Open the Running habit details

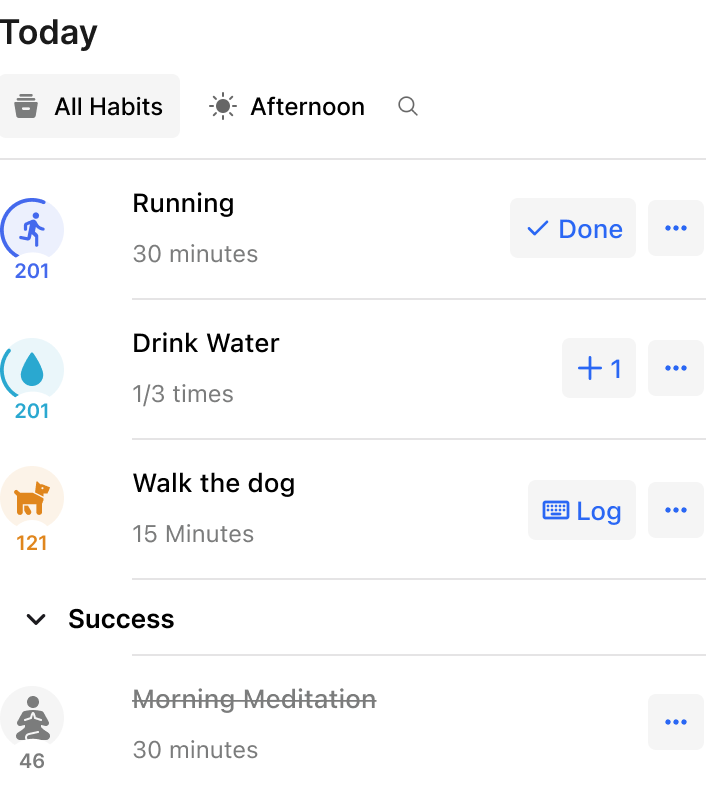[x=183, y=204]
